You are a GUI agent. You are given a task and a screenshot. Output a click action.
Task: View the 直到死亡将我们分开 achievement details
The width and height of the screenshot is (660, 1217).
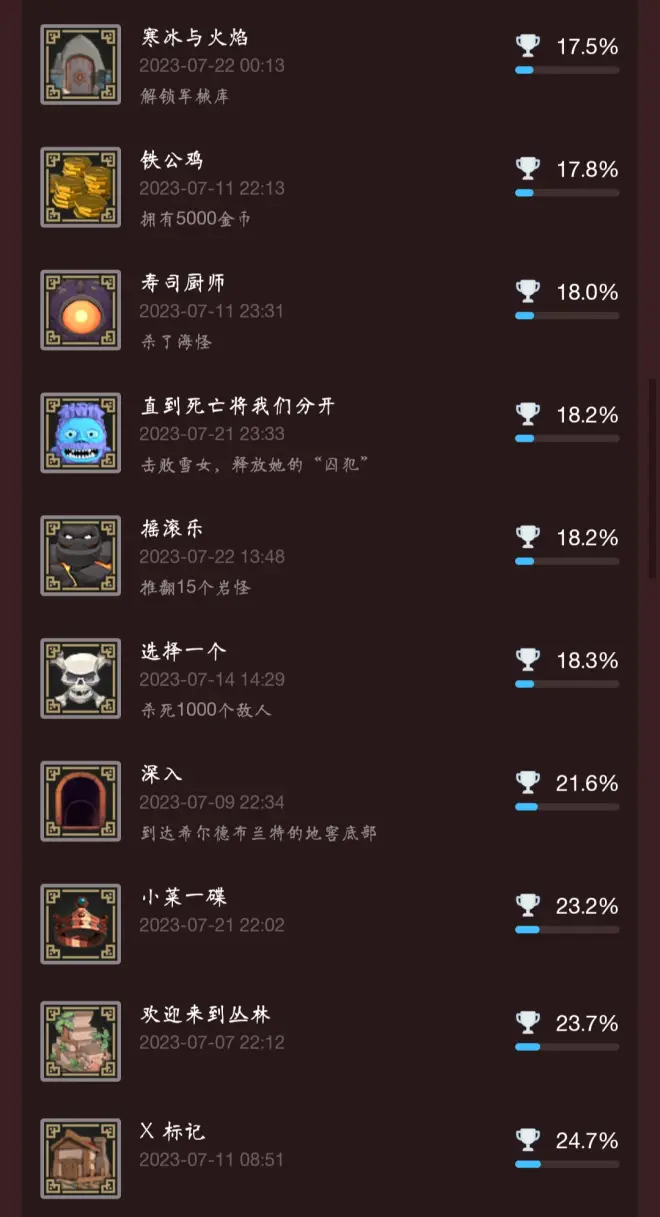(330, 433)
